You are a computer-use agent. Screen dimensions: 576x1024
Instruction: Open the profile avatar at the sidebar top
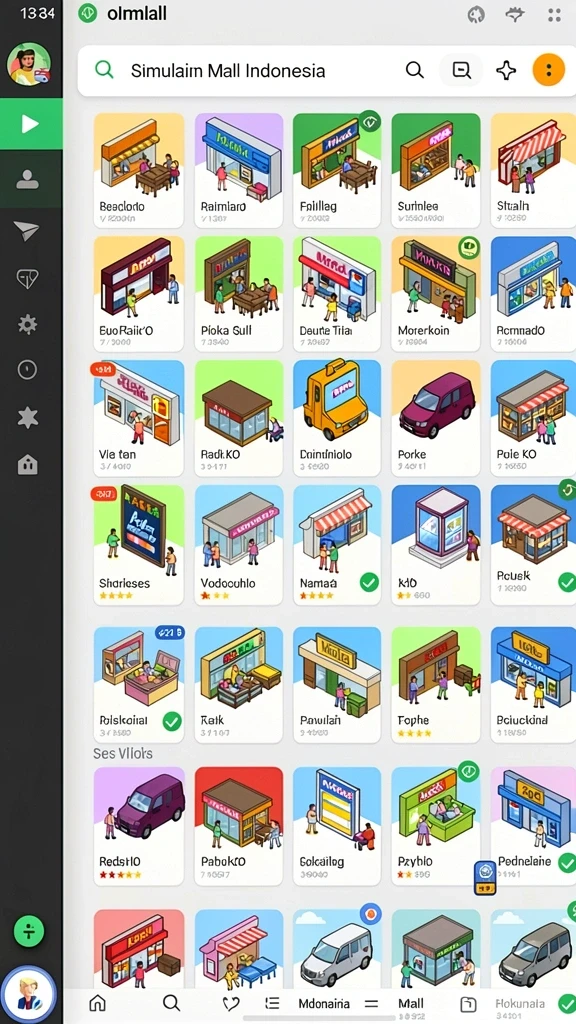coord(29,64)
